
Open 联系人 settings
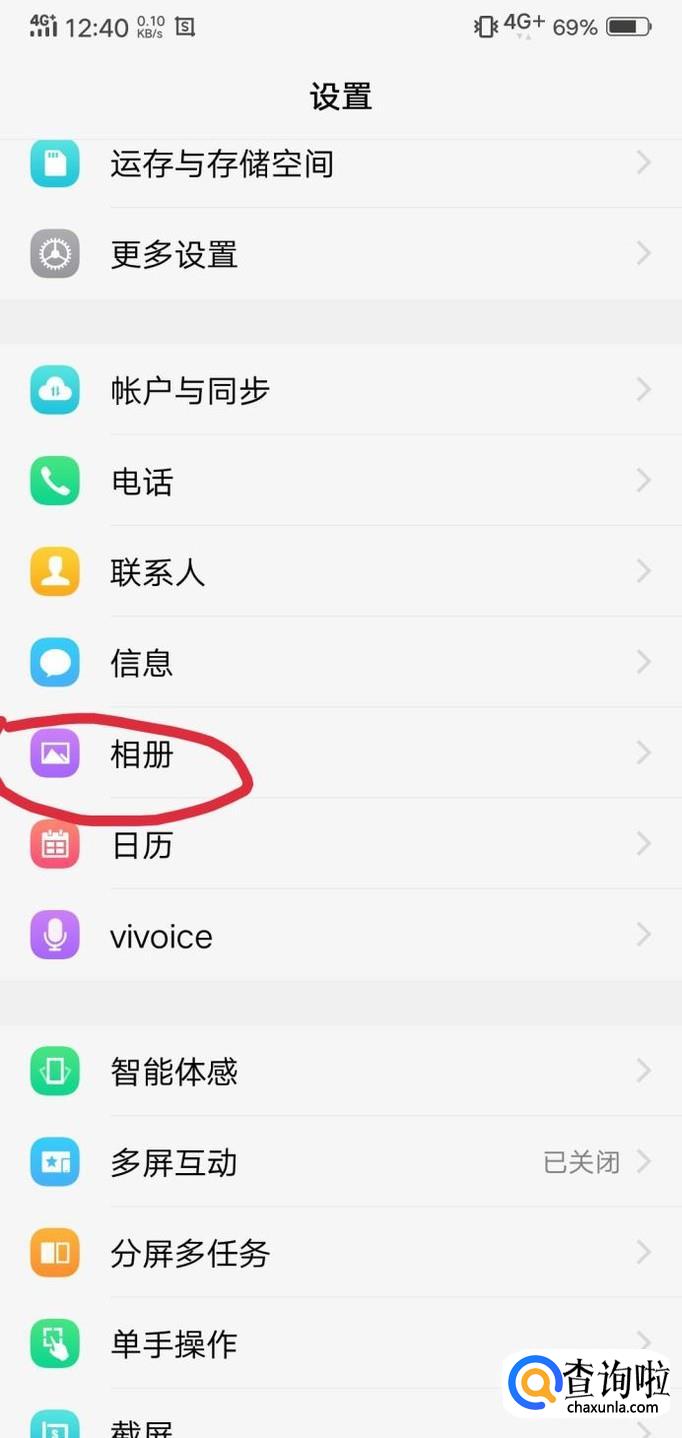(x=158, y=572)
